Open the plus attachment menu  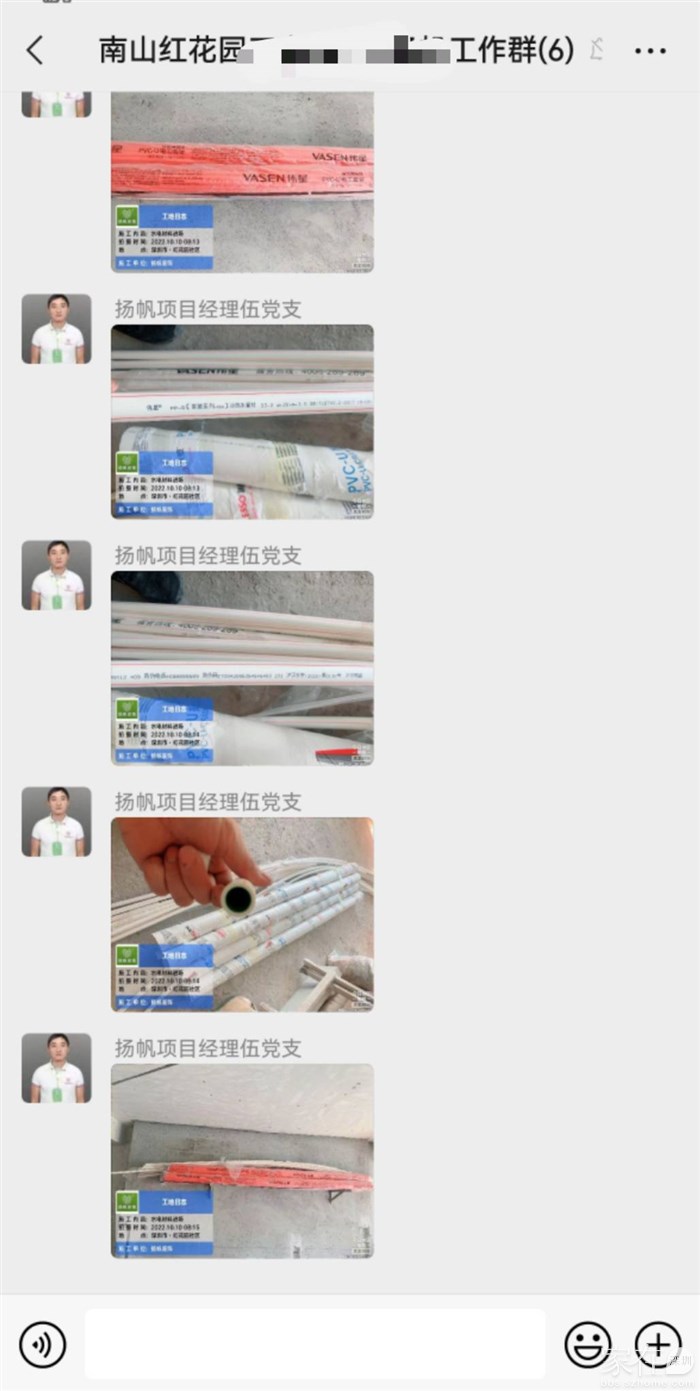pos(658,1344)
